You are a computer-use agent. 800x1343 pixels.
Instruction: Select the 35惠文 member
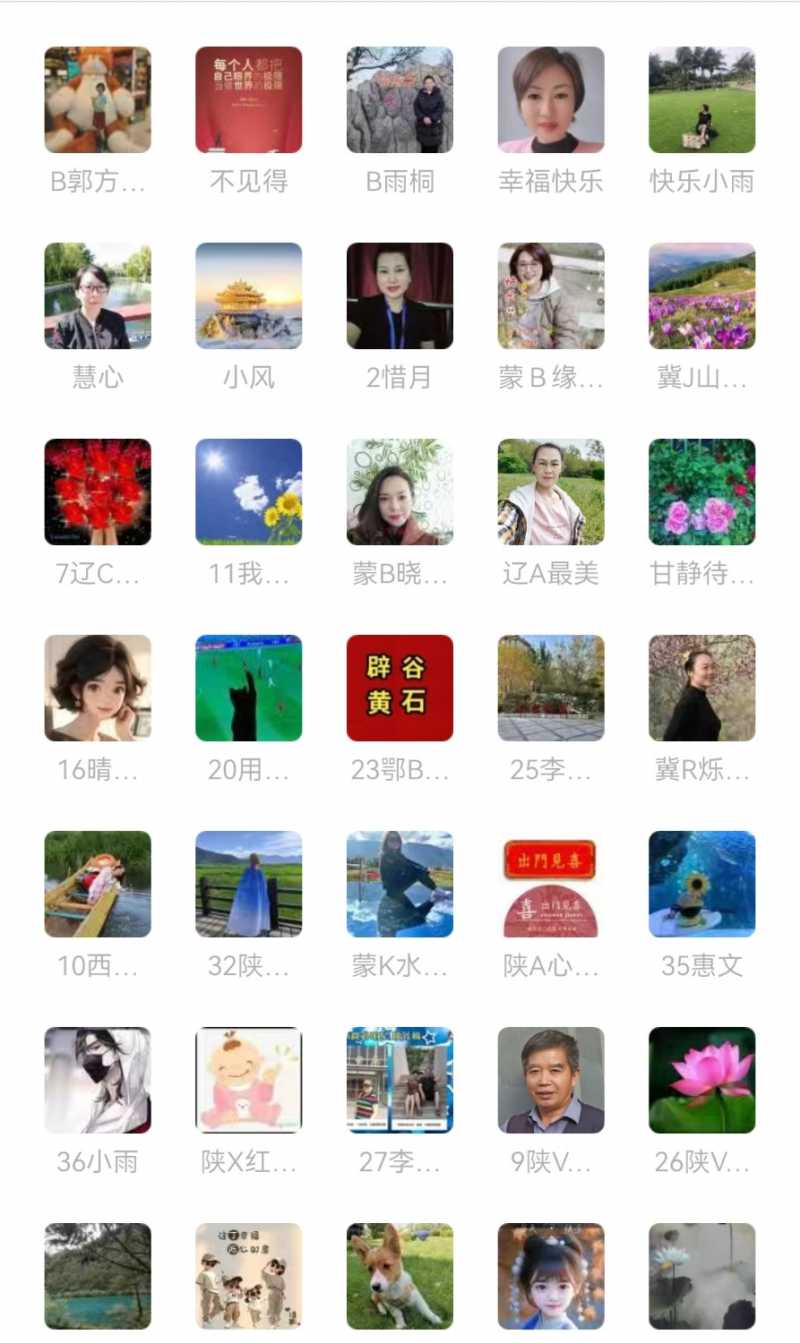click(x=702, y=884)
